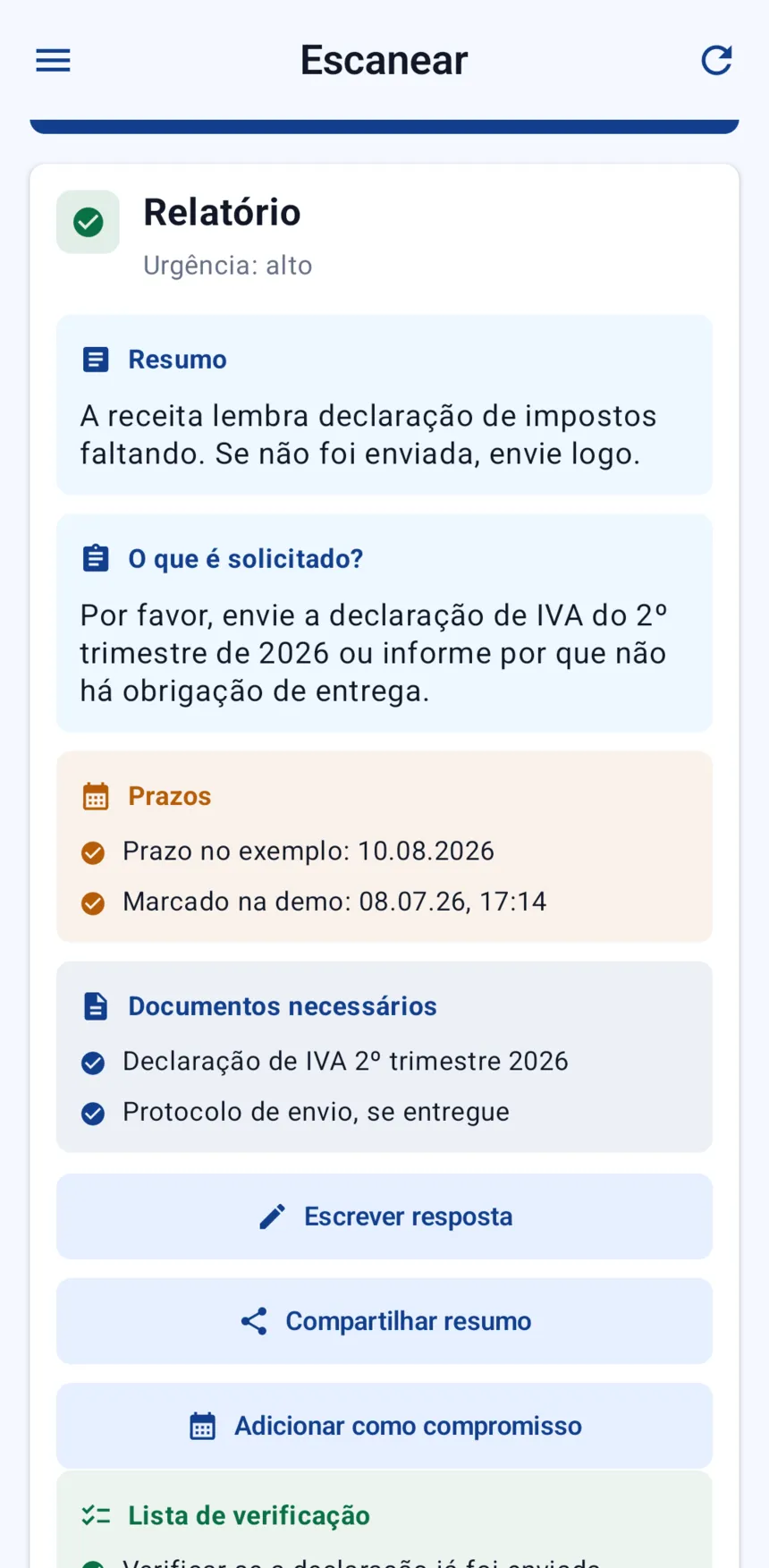Select Adicionar como compromisso

click(384, 1426)
